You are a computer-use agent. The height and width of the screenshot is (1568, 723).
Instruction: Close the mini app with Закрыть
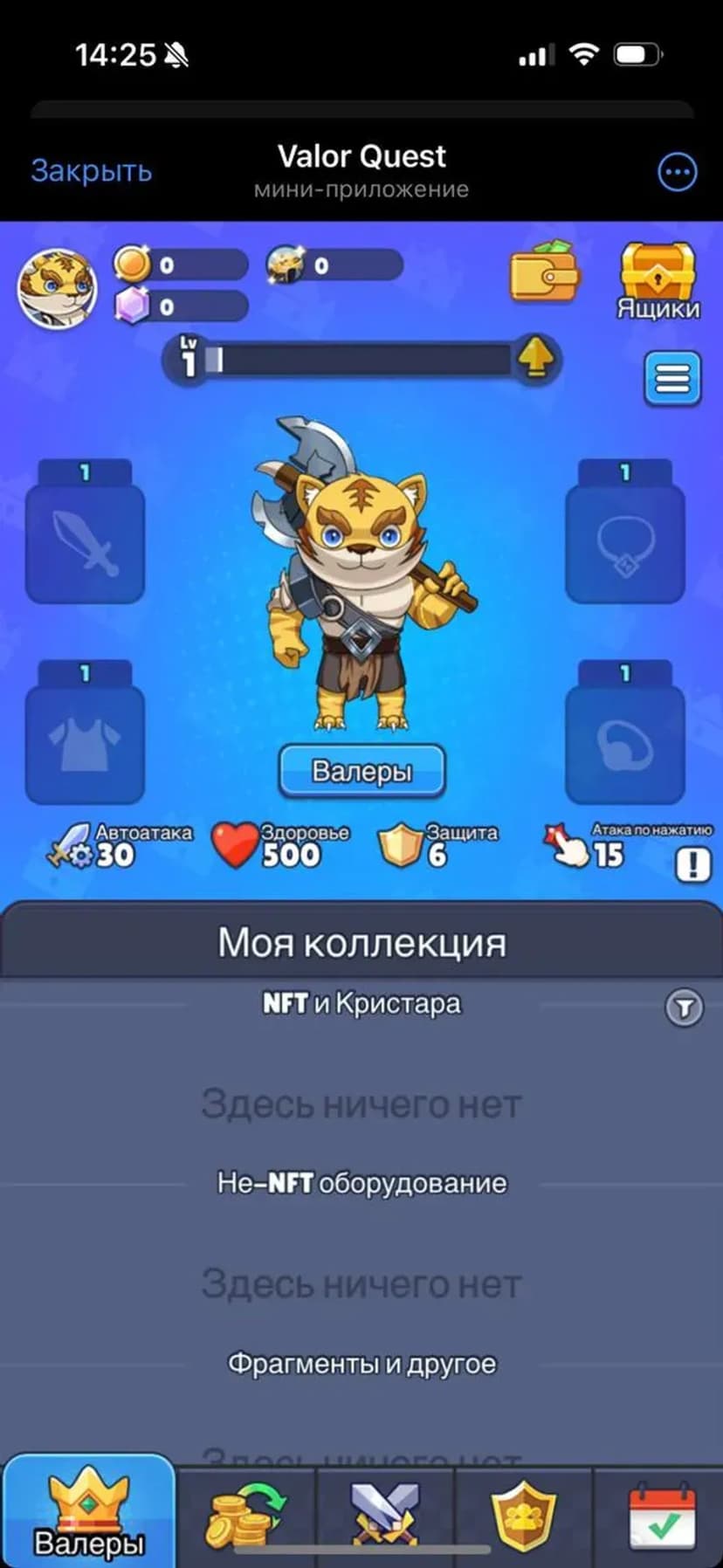coord(91,170)
